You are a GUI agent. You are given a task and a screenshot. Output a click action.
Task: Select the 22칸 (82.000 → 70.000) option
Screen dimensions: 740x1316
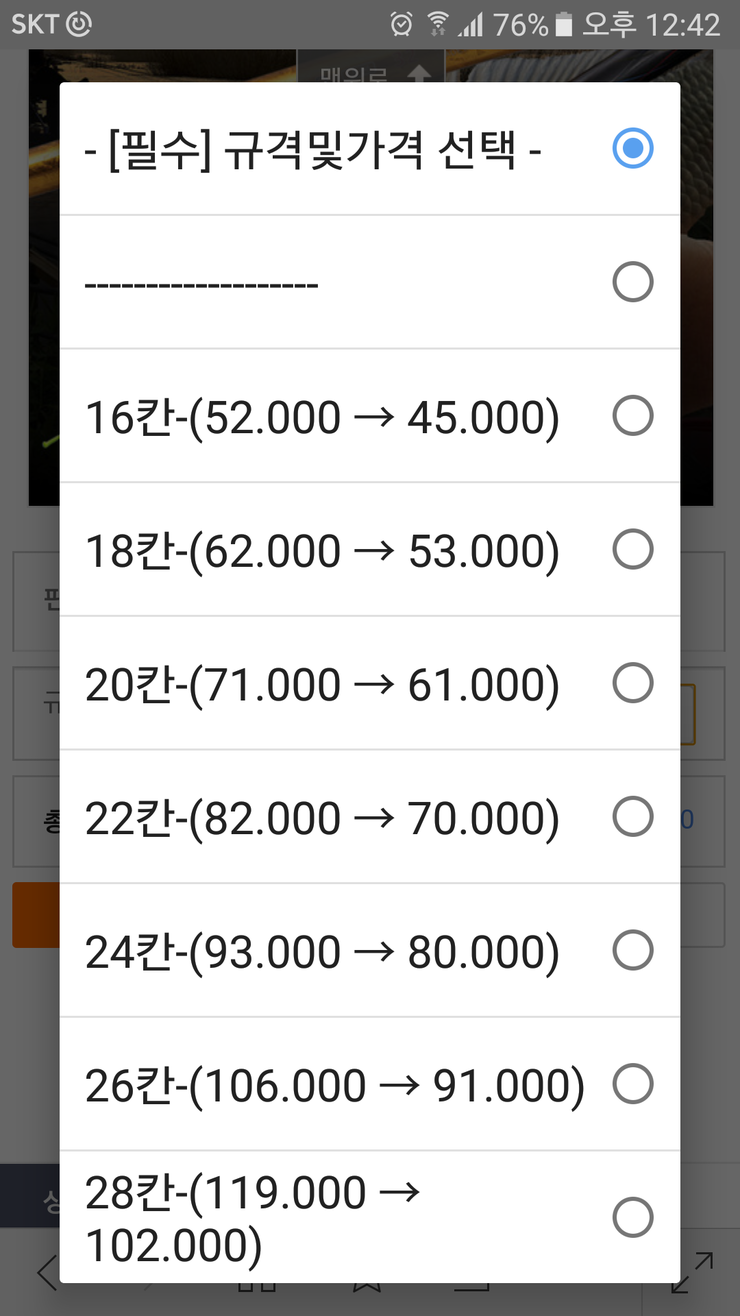[x=370, y=817]
